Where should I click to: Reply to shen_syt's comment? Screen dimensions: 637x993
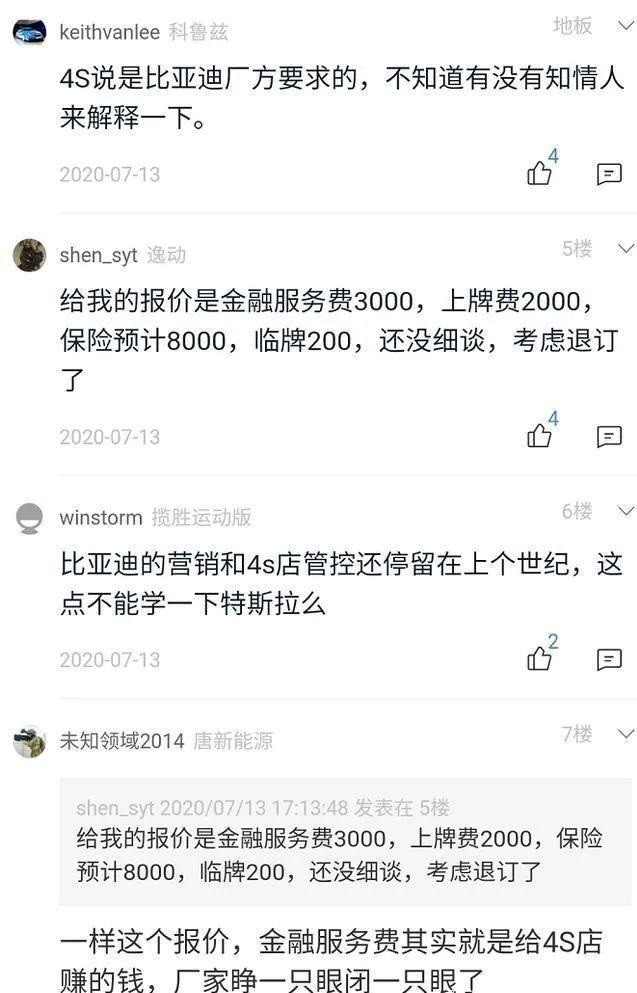coord(609,436)
